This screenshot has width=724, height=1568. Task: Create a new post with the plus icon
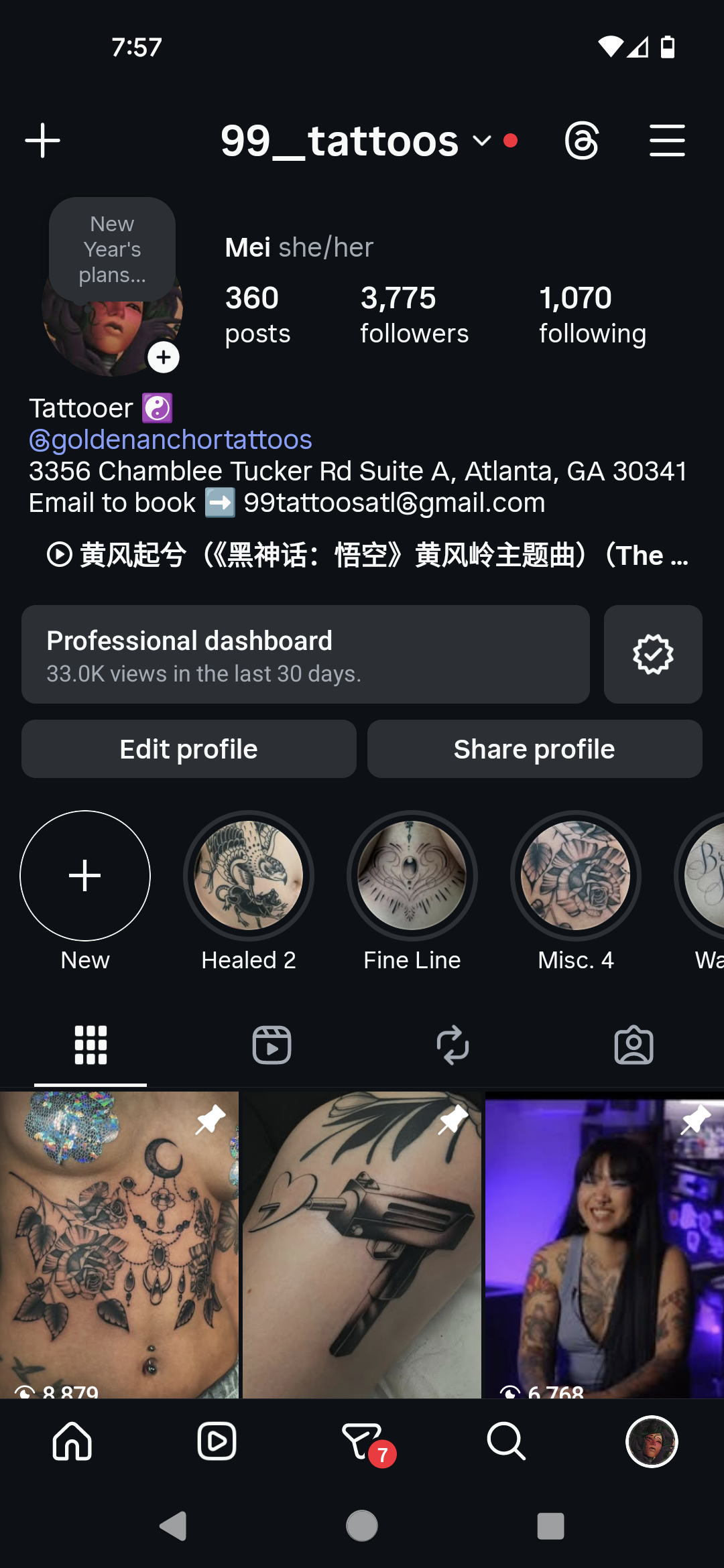(42, 140)
